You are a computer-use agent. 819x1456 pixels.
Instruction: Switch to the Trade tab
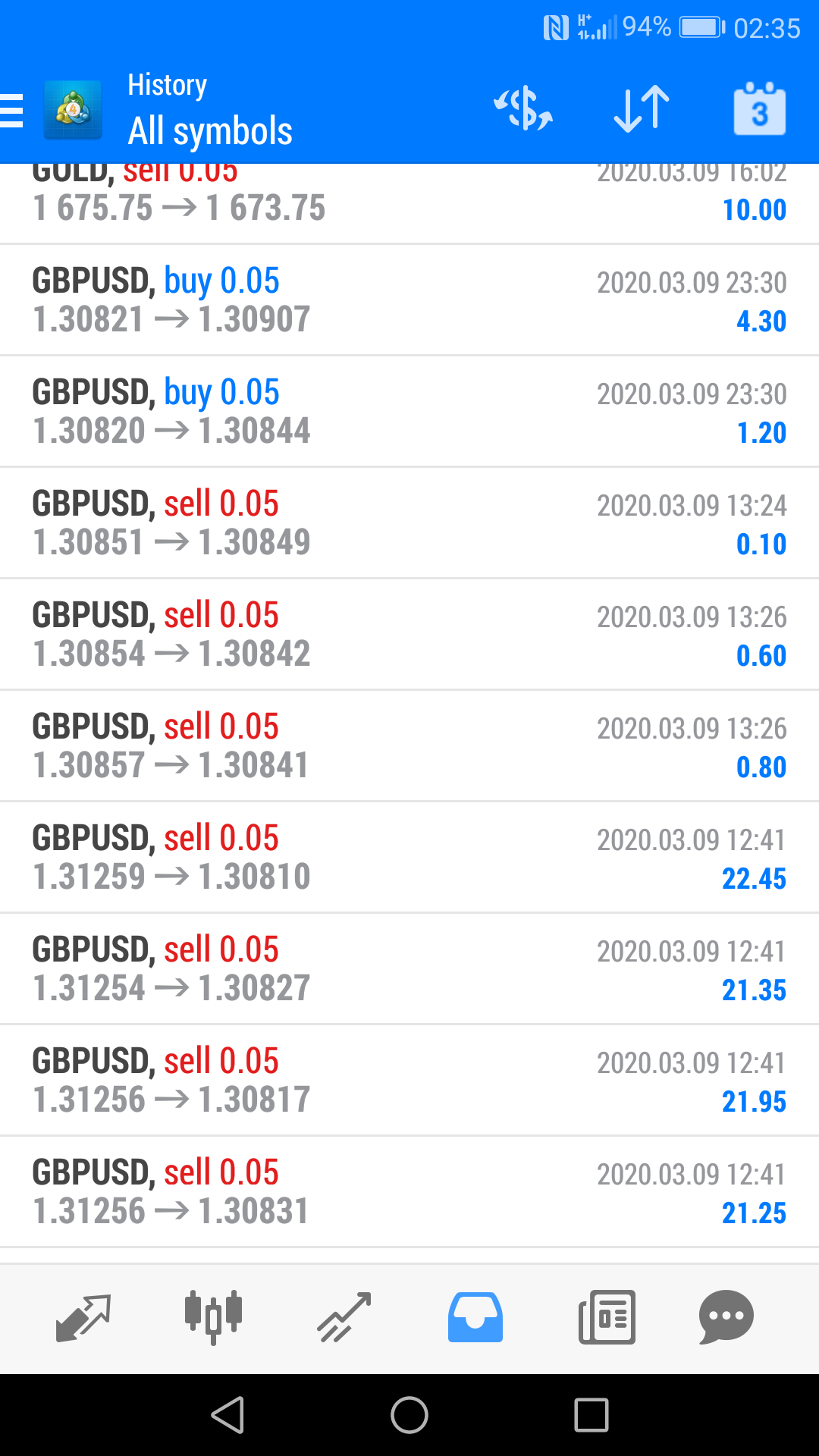(x=344, y=1318)
